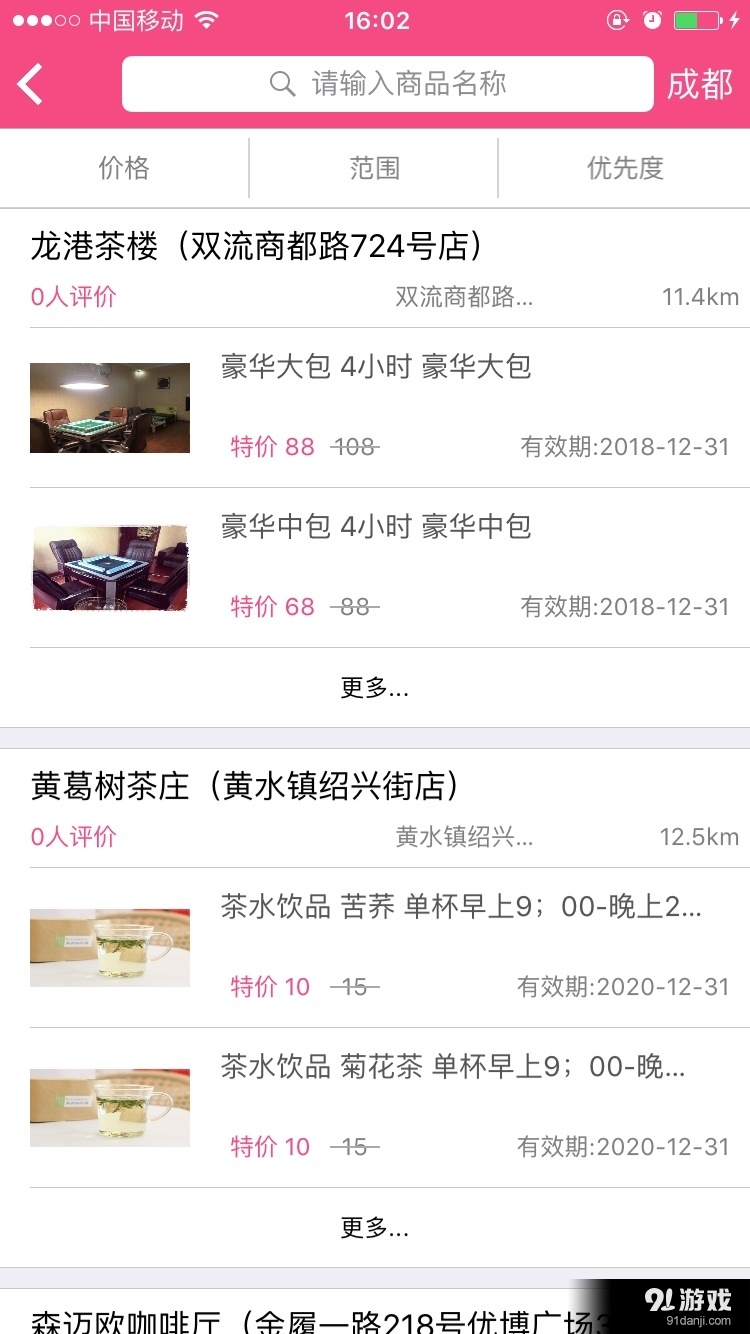
Task: Tap the back arrow at top left
Action: [x=29, y=83]
